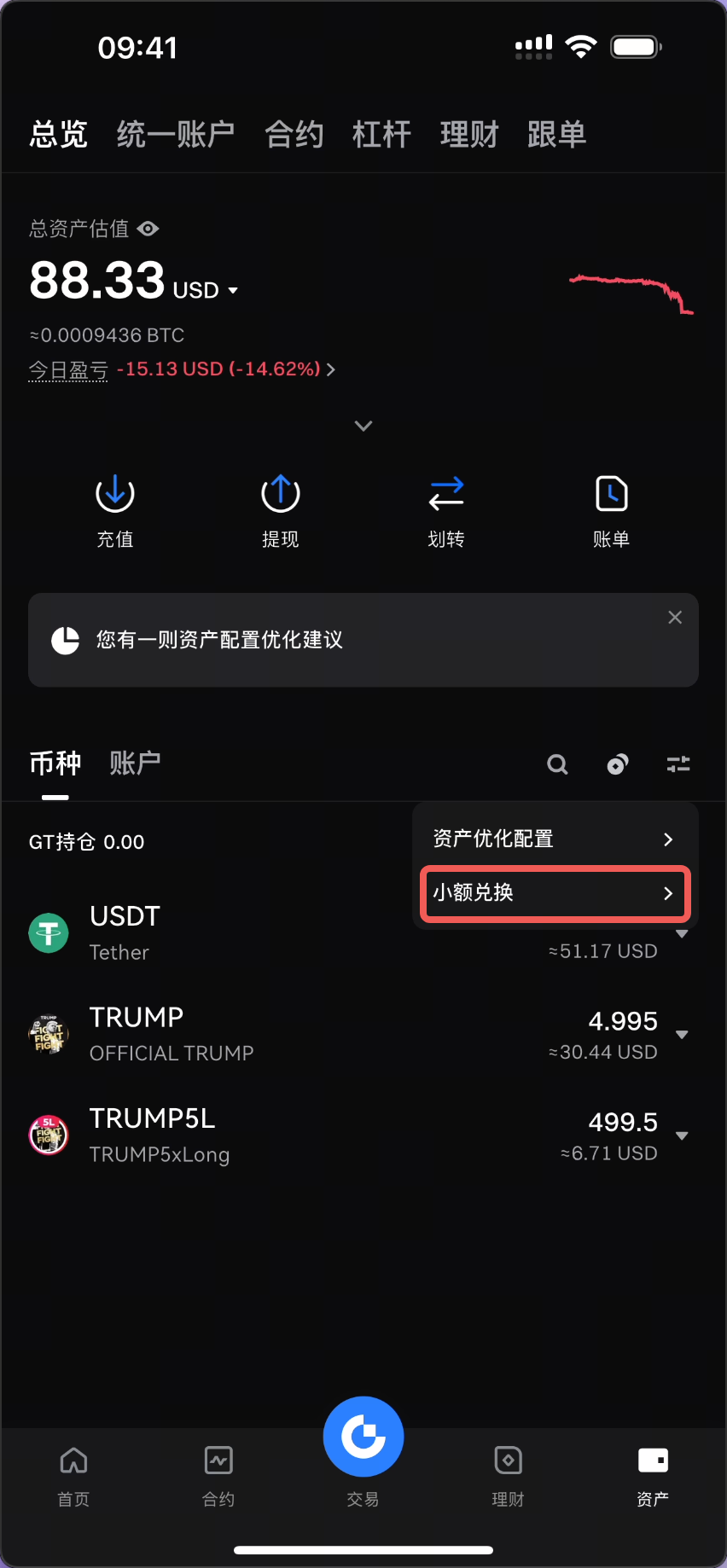Screen dimensions: 727x1568
Task: Open the search icon above the coin list
Action: click(x=557, y=764)
